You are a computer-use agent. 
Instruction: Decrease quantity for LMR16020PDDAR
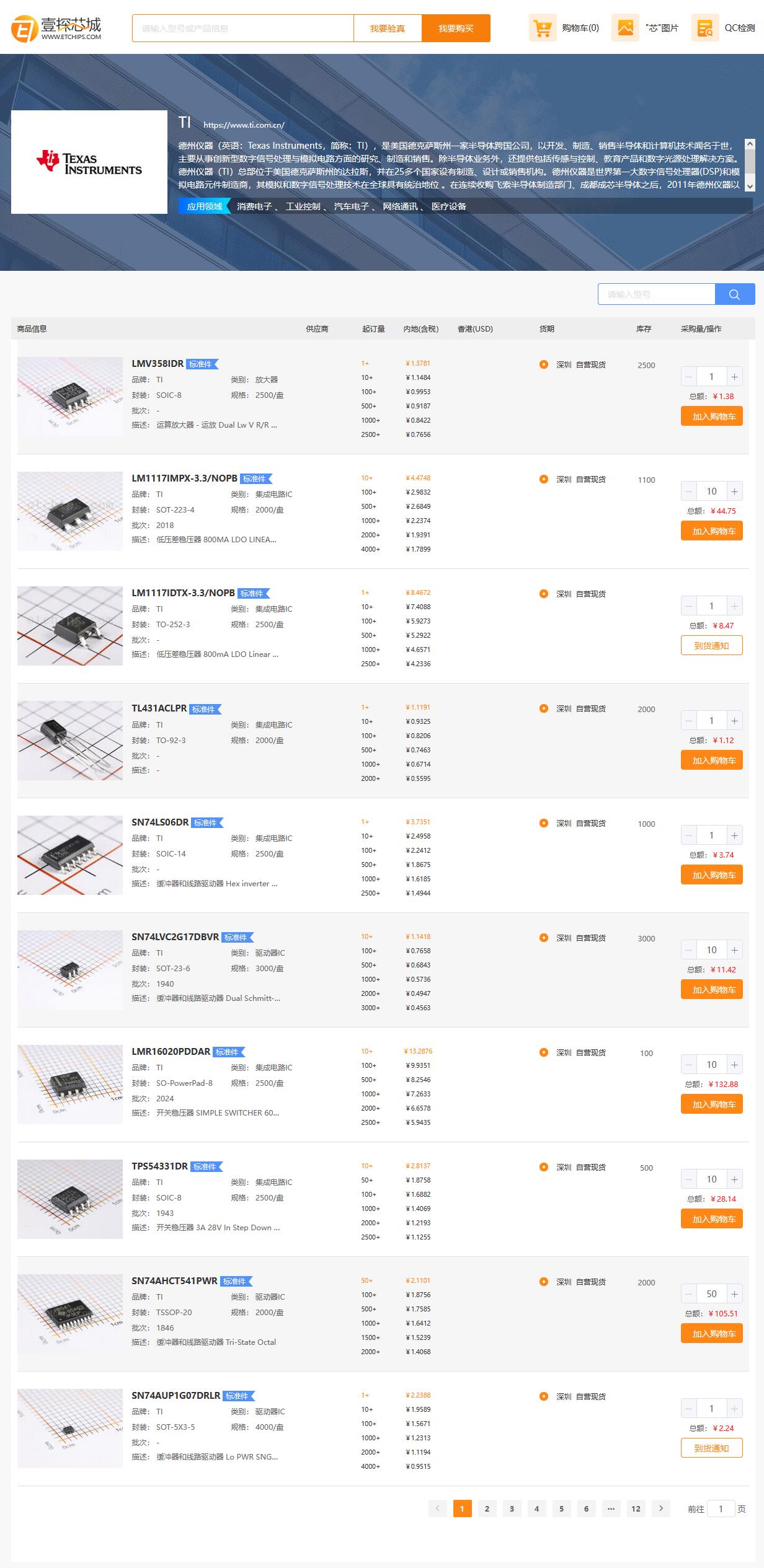[688, 1065]
